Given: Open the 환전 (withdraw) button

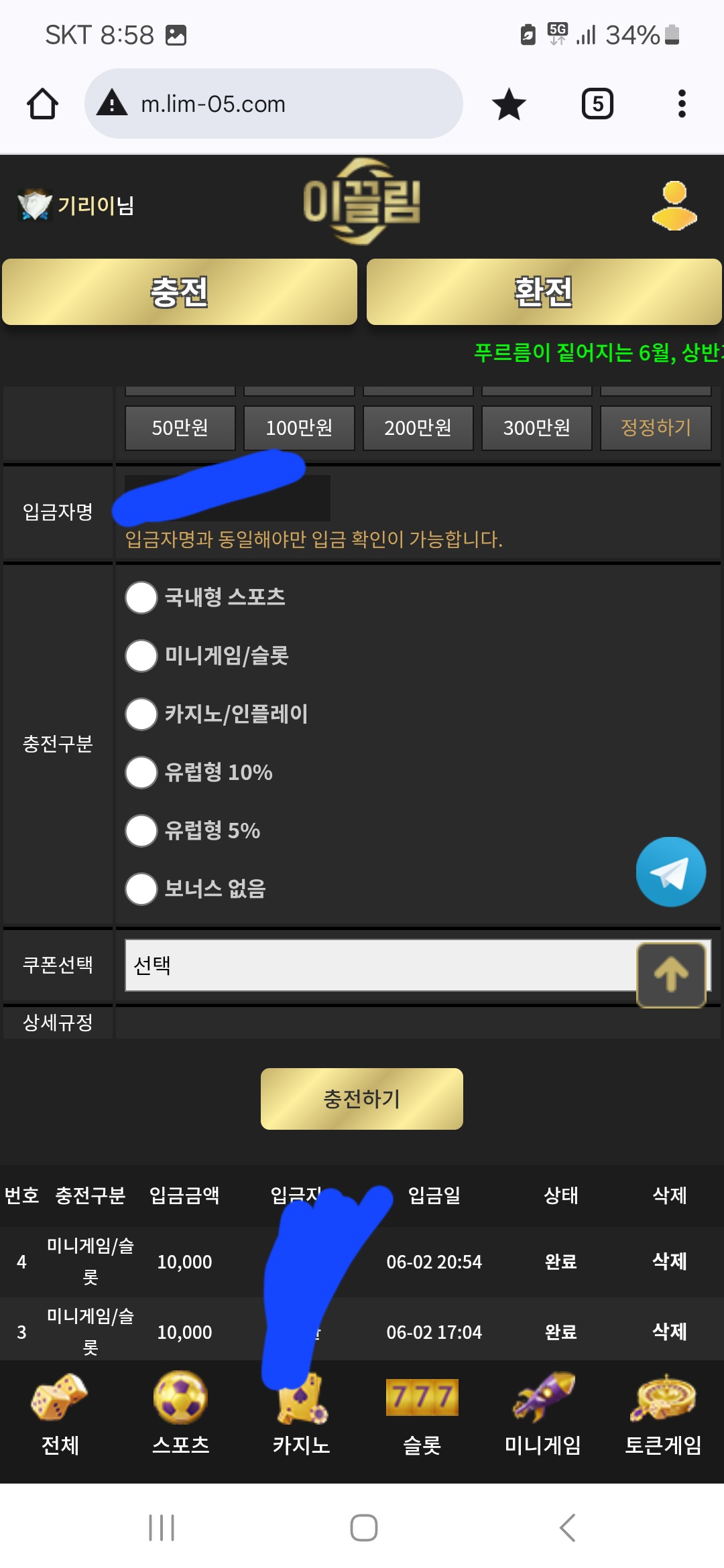Looking at the screenshot, I should [544, 292].
